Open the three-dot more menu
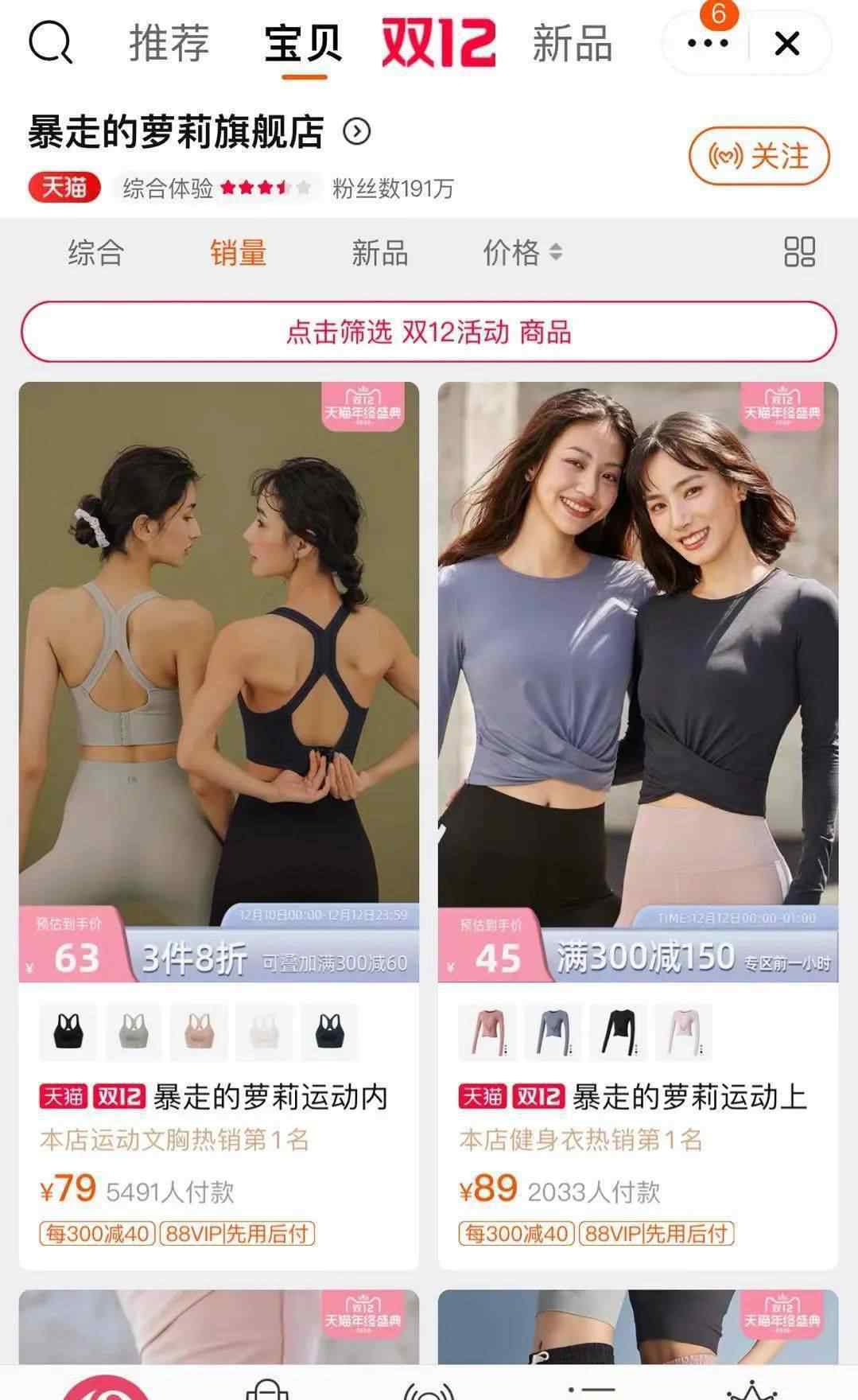The image size is (858, 1400). click(707, 43)
